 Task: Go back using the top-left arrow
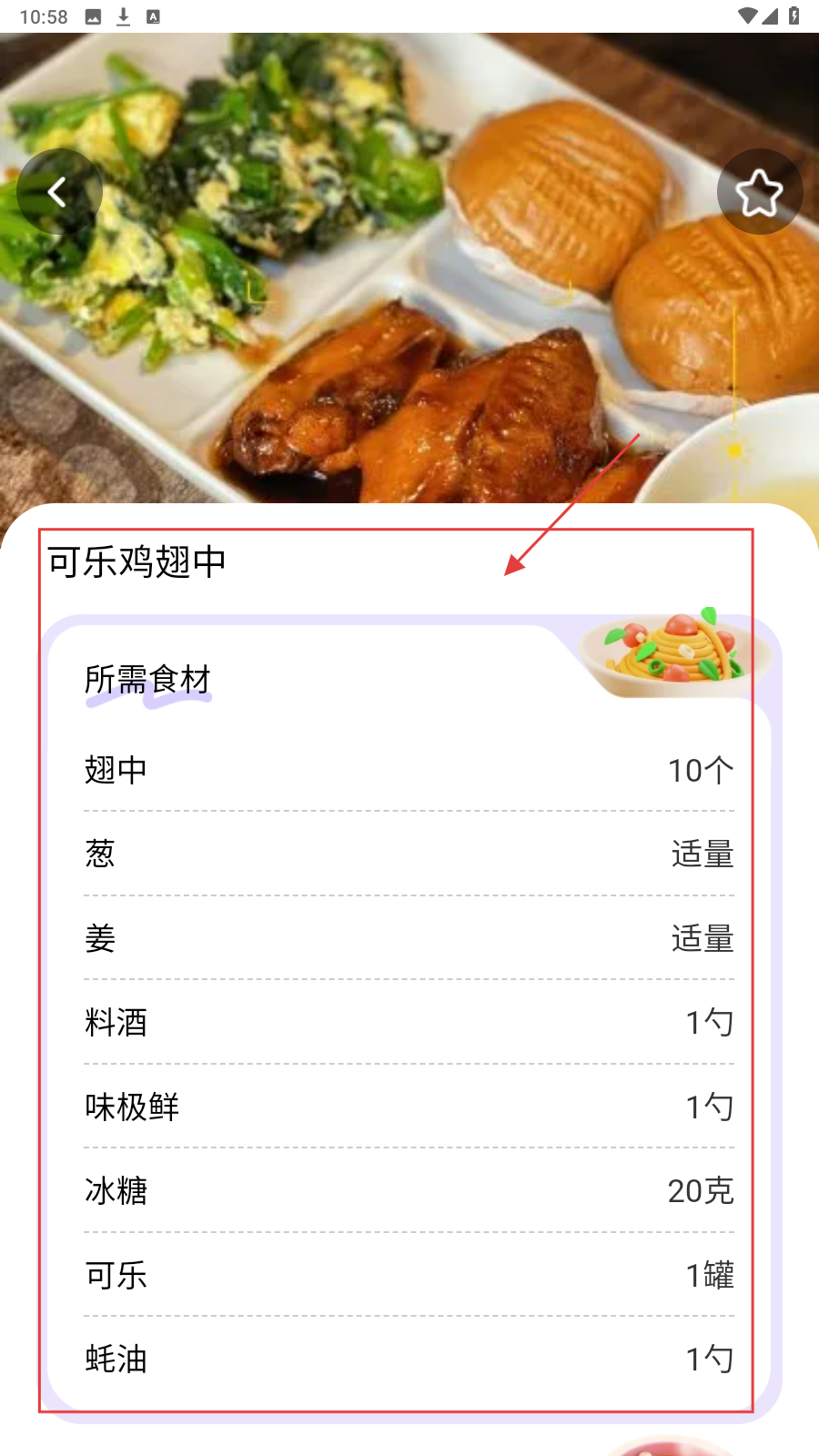59,192
